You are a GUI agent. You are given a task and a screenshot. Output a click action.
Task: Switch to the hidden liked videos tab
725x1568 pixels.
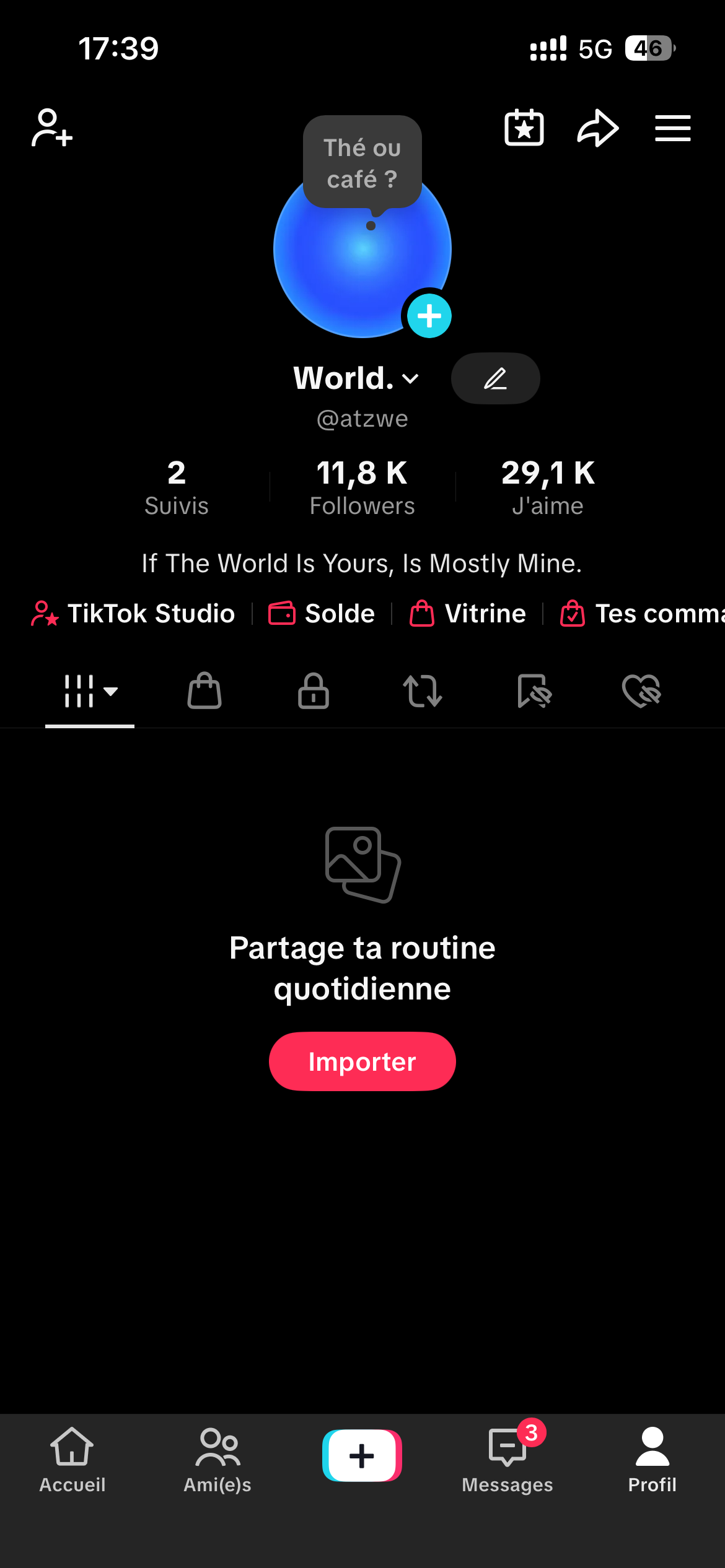click(x=641, y=690)
